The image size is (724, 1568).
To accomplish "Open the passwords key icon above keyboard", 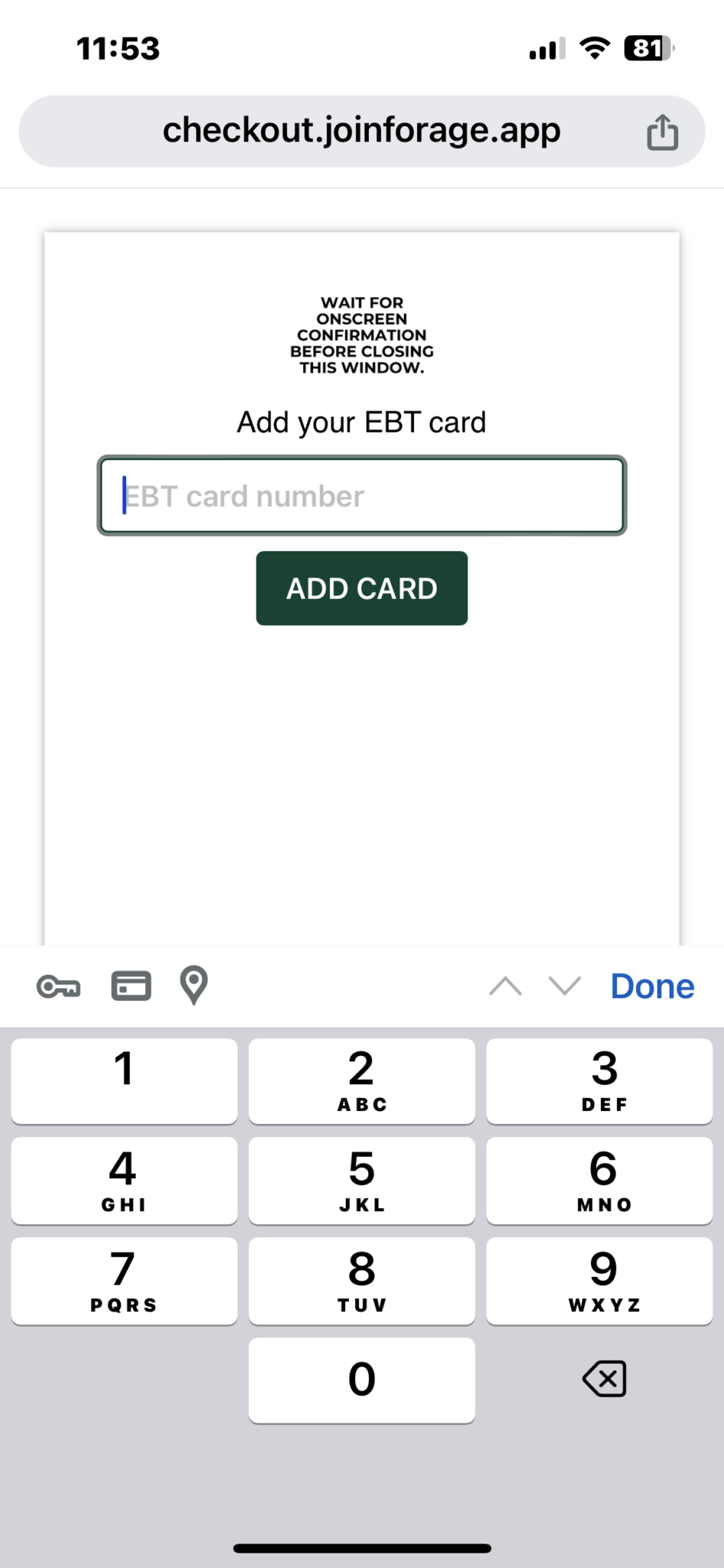I will coord(58,986).
